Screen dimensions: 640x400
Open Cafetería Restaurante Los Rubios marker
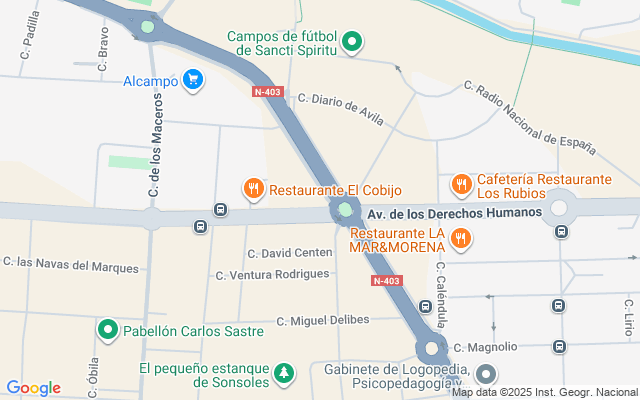tap(462, 185)
